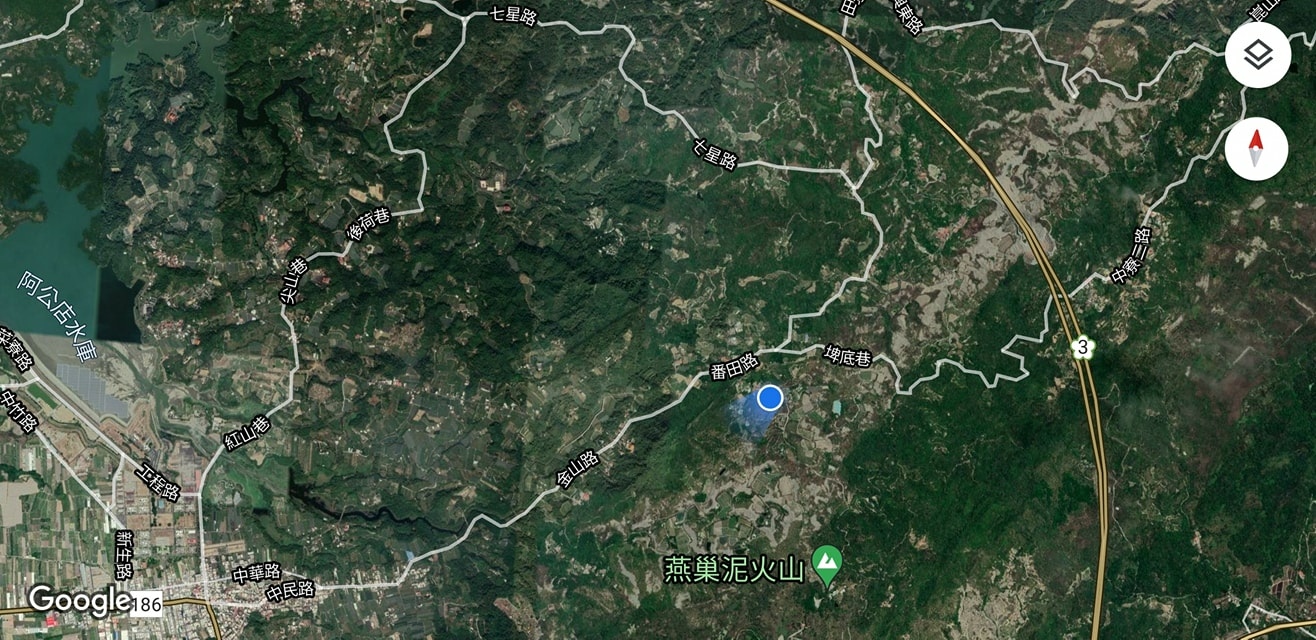Image resolution: width=1316 pixels, height=640 pixels.
Task: Tap the blue current location dot
Action: tap(769, 398)
